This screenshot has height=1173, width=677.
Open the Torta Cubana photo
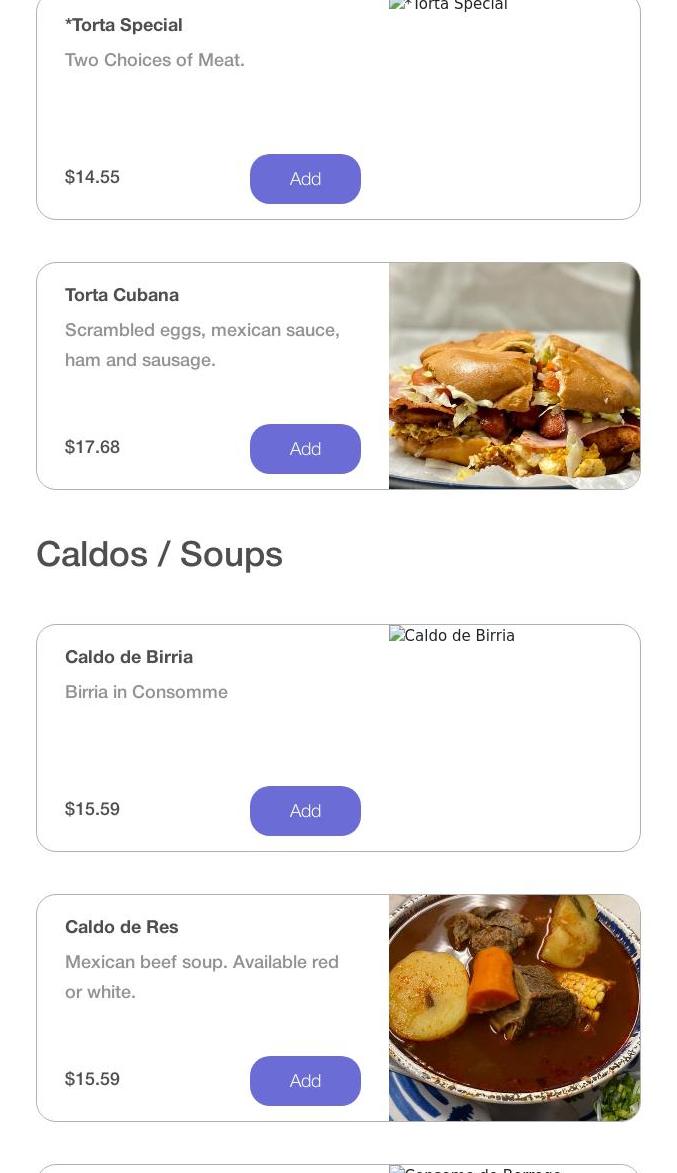[514, 376]
